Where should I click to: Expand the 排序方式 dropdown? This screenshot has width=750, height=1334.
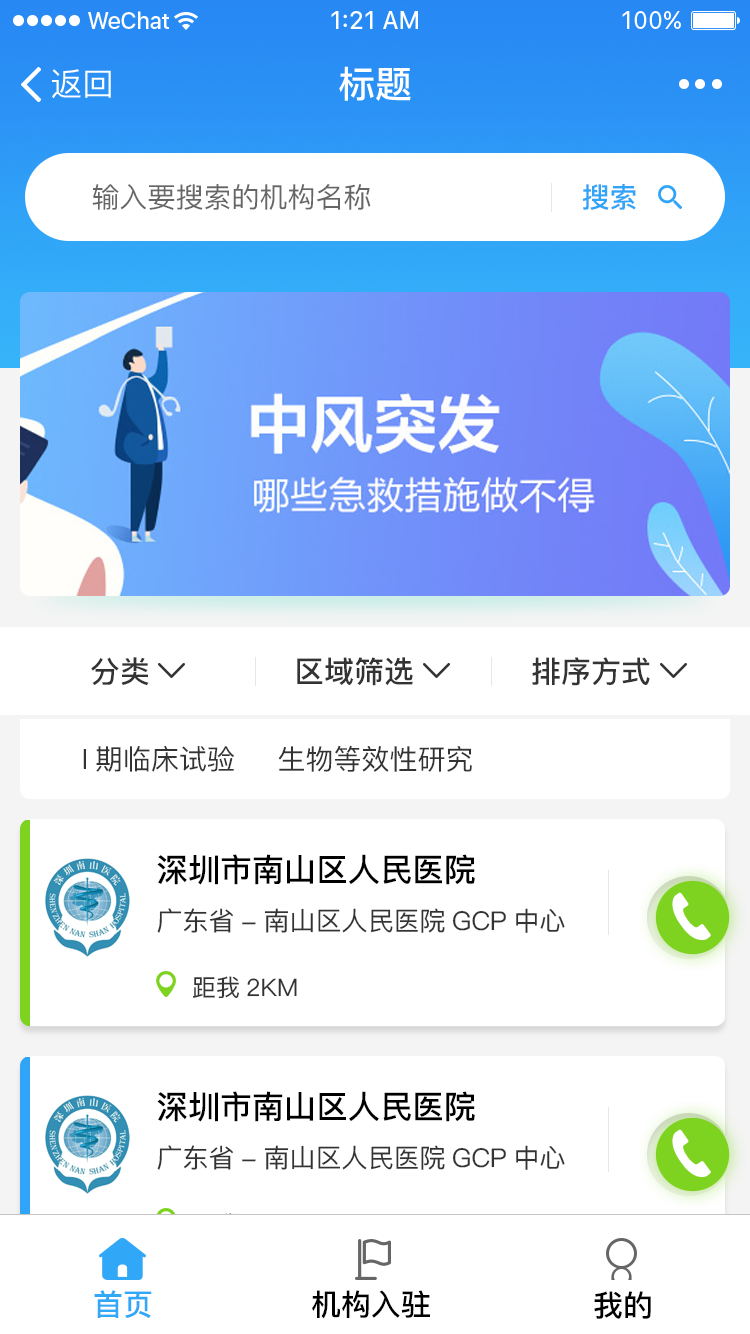point(609,672)
